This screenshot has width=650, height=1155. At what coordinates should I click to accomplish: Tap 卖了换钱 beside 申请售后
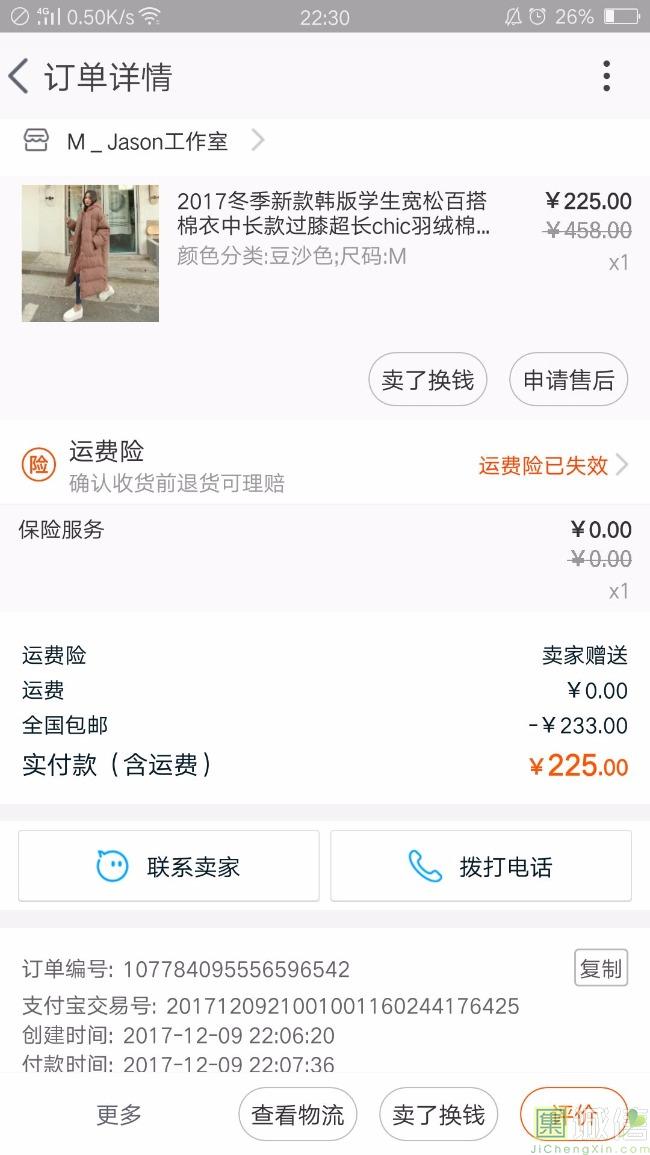click(427, 380)
